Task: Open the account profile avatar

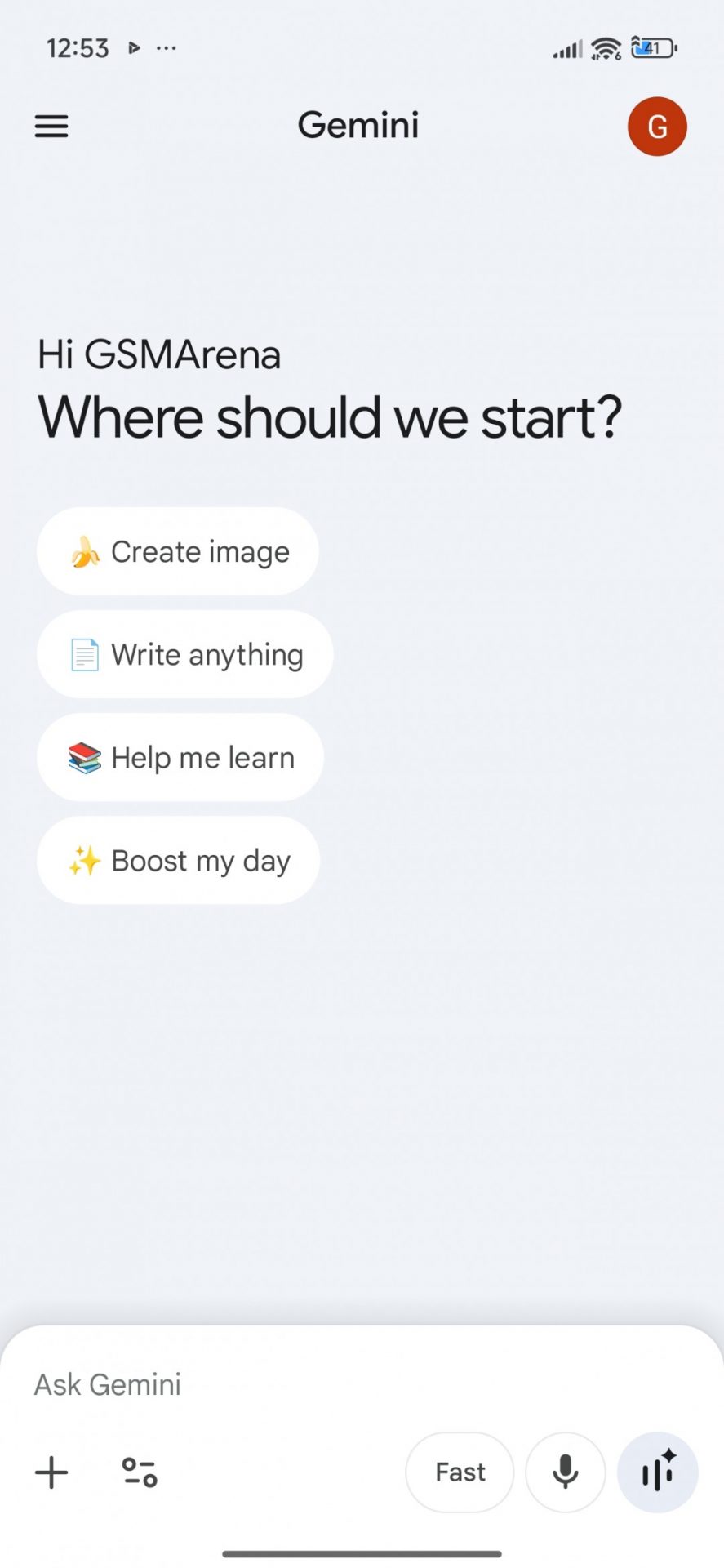Action: point(656,127)
